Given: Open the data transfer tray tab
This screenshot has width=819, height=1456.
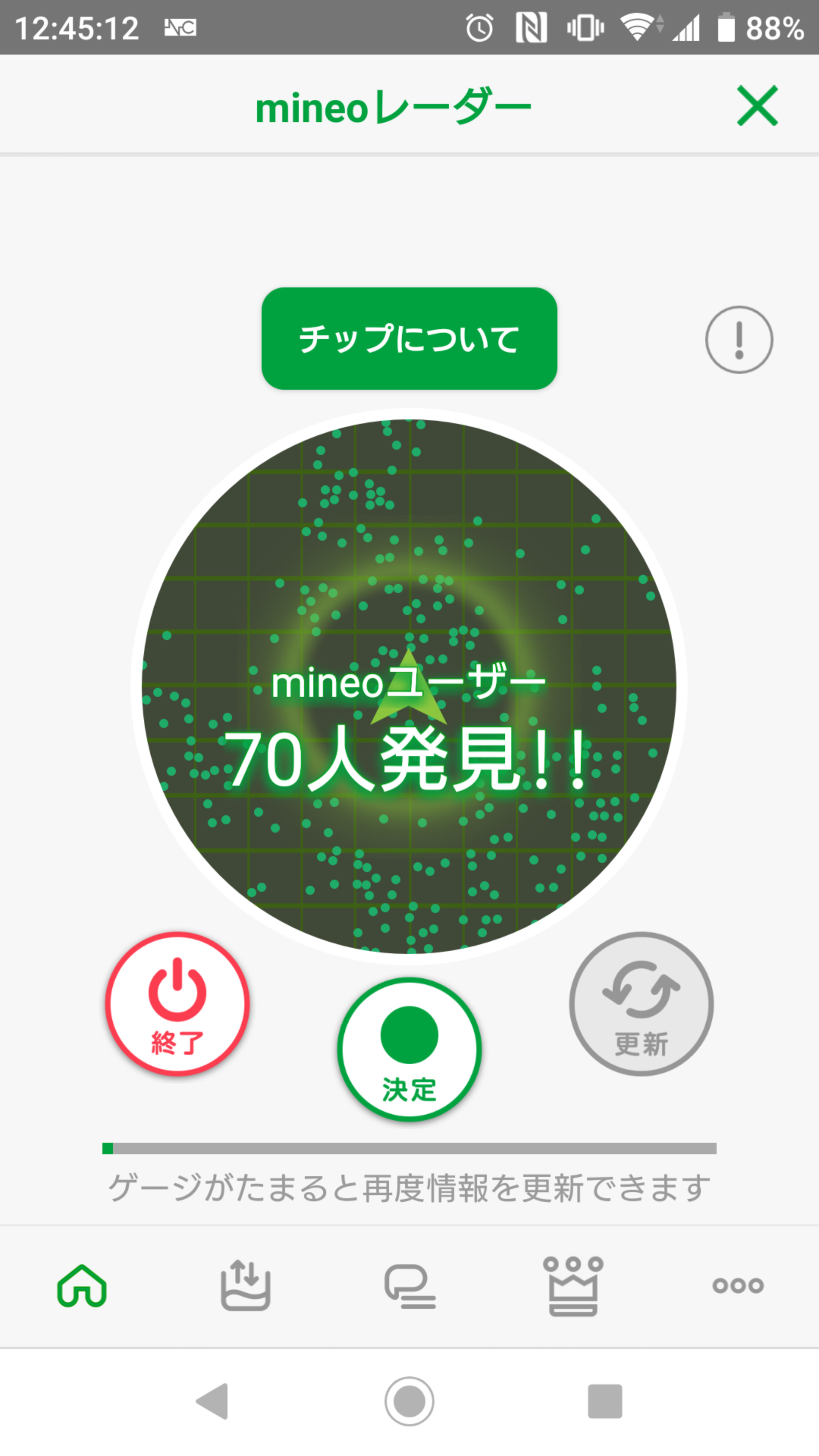Looking at the screenshot, I should 245,1286.
